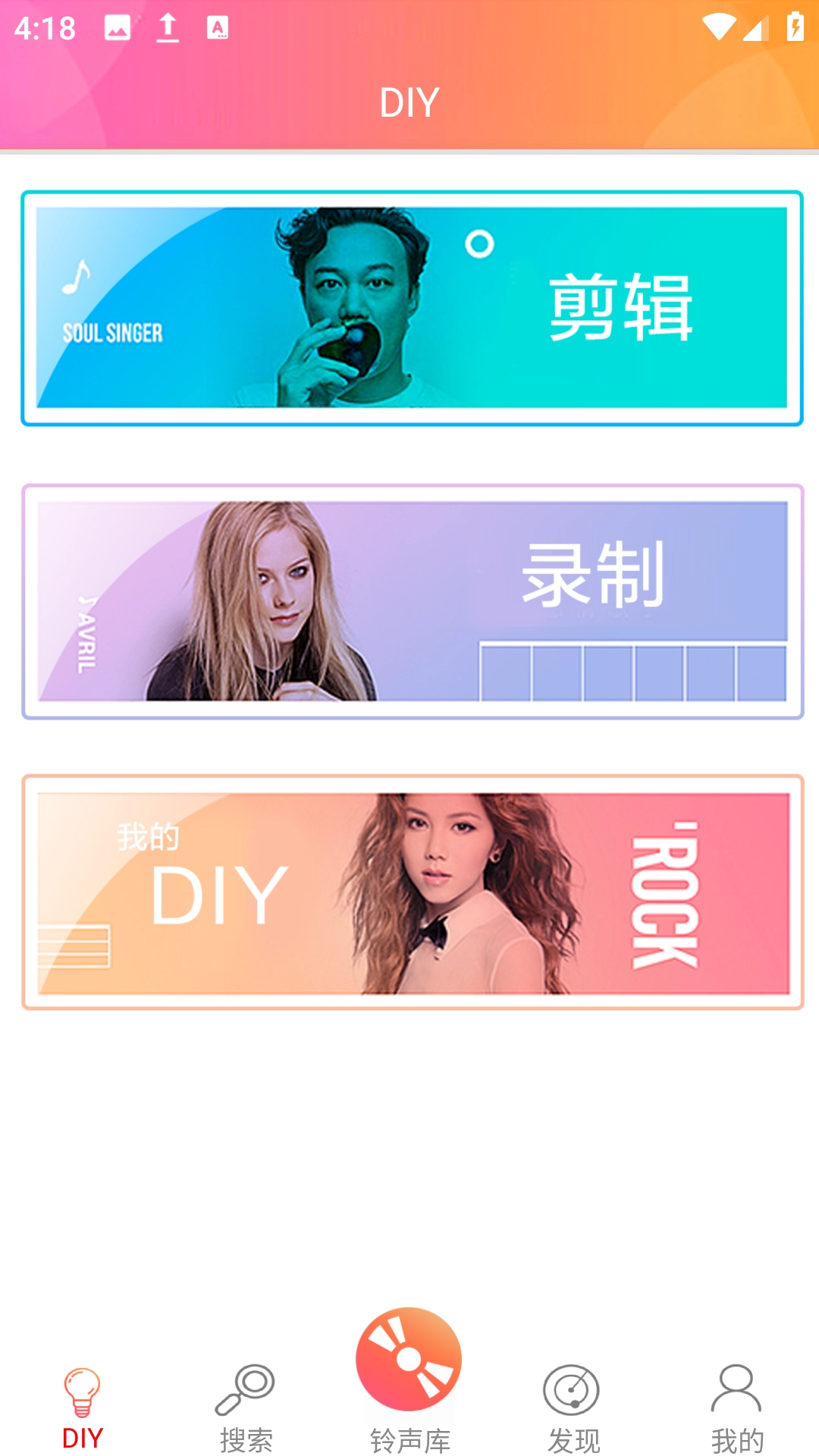Open the 剪辑 ringtone editing card
Image resolution: width=819 pixels, height=1456 pixels.
[x=412, y=308]
